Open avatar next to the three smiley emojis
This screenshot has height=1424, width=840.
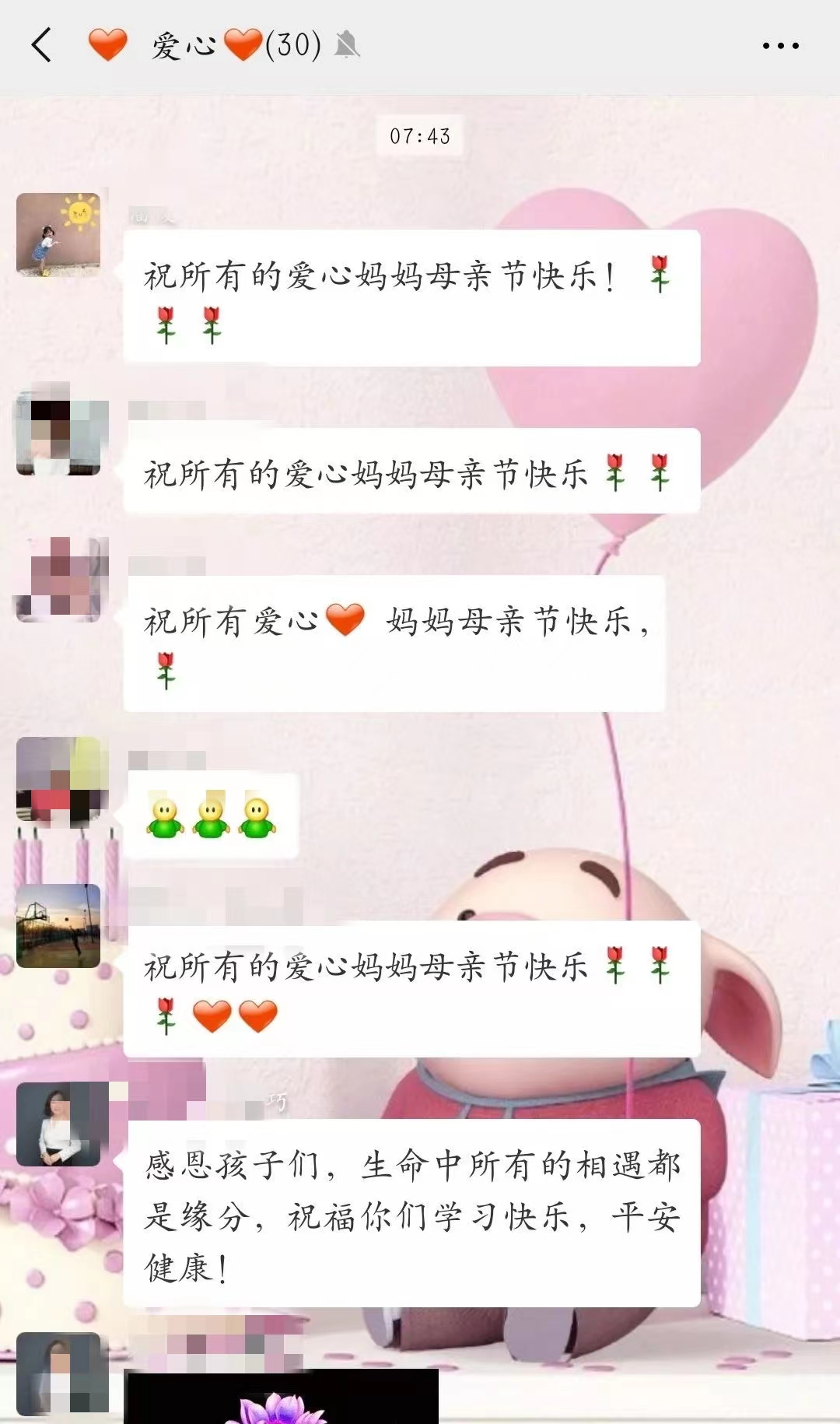58,780
